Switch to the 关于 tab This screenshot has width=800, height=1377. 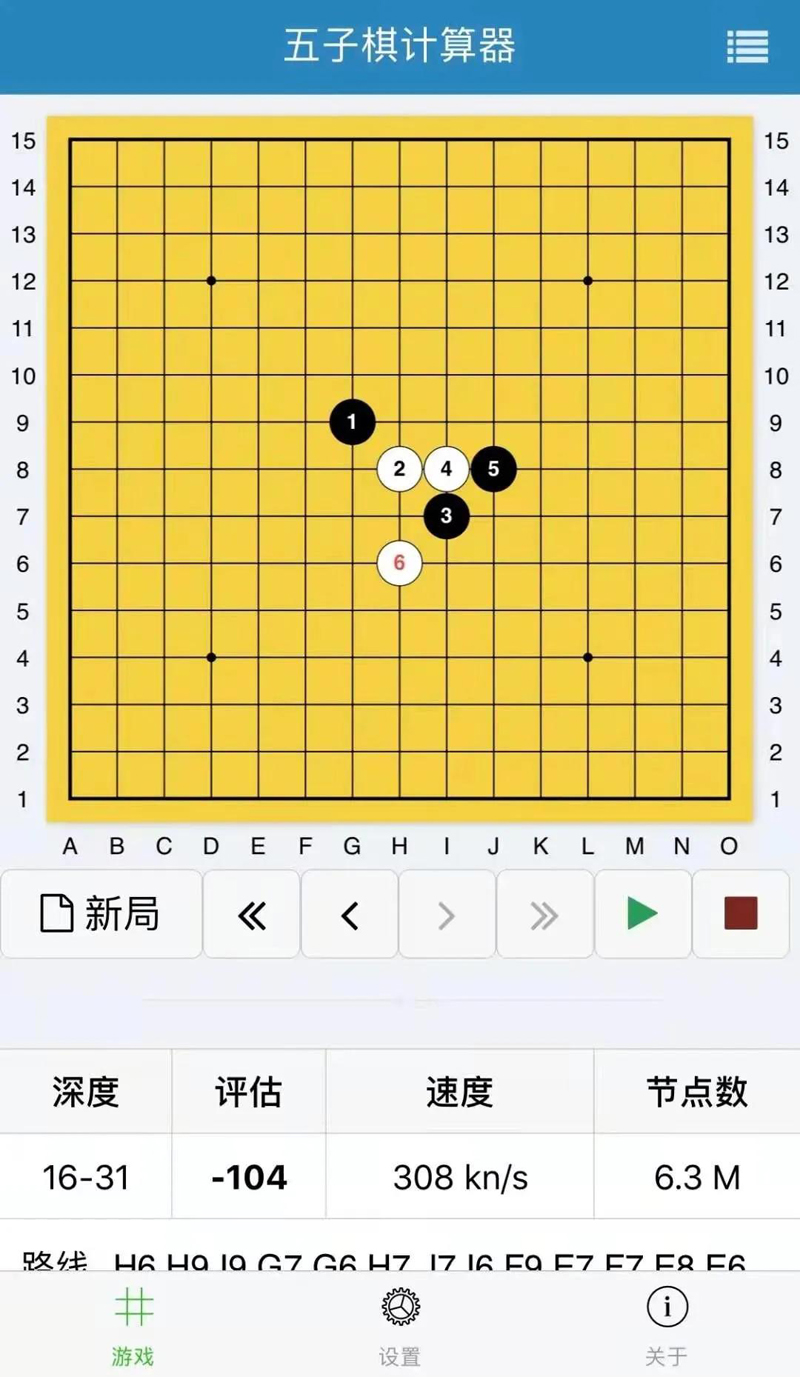click(x=666, y=1325)
